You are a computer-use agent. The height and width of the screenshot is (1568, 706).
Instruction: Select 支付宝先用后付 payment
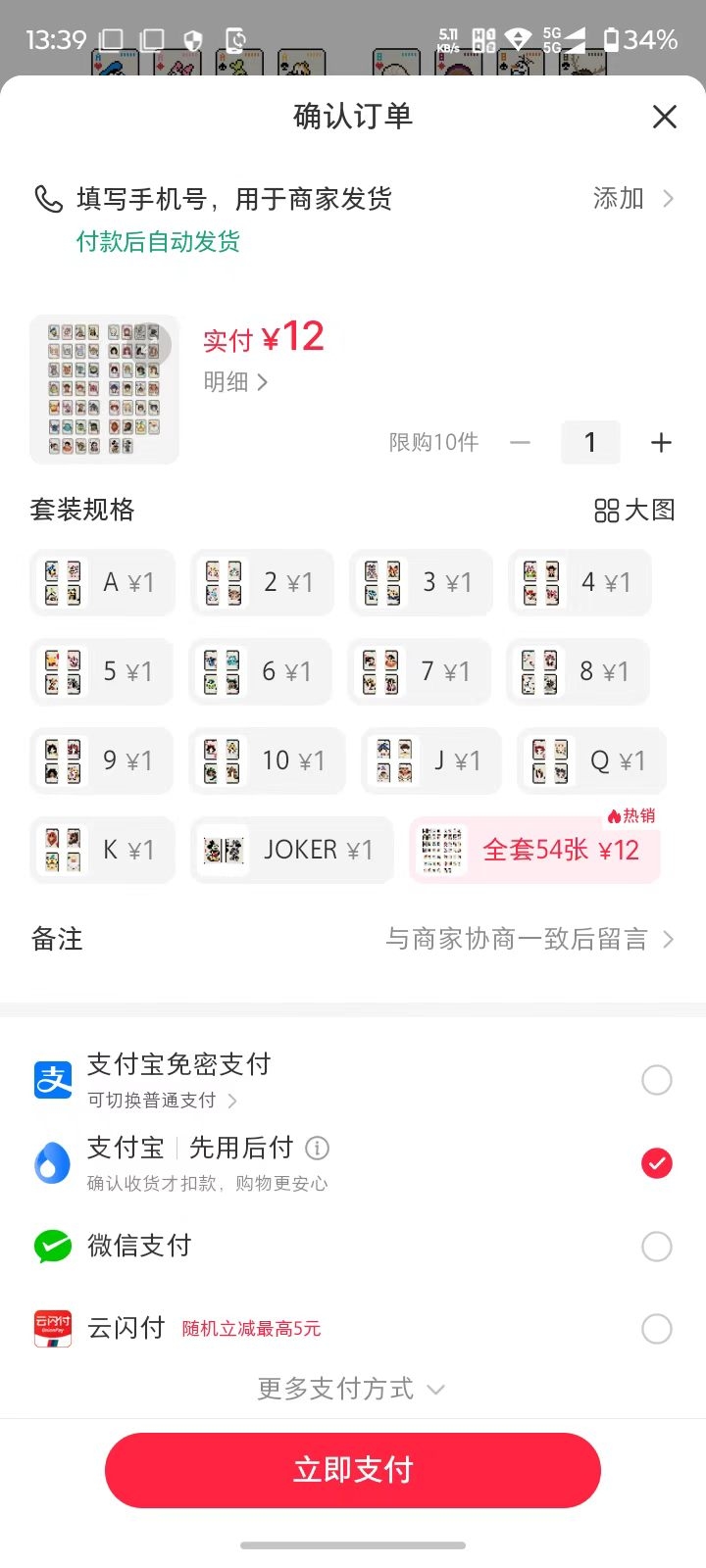[353, 1163]
